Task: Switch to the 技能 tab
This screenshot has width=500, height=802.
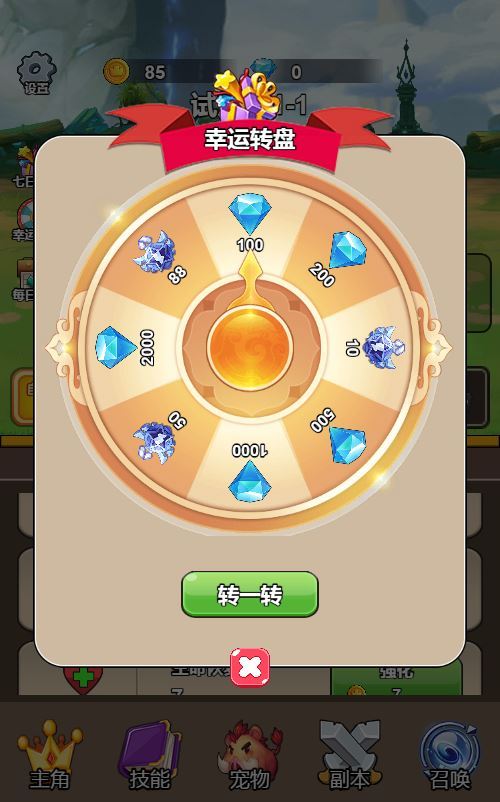Action: [x=149, y=755]
